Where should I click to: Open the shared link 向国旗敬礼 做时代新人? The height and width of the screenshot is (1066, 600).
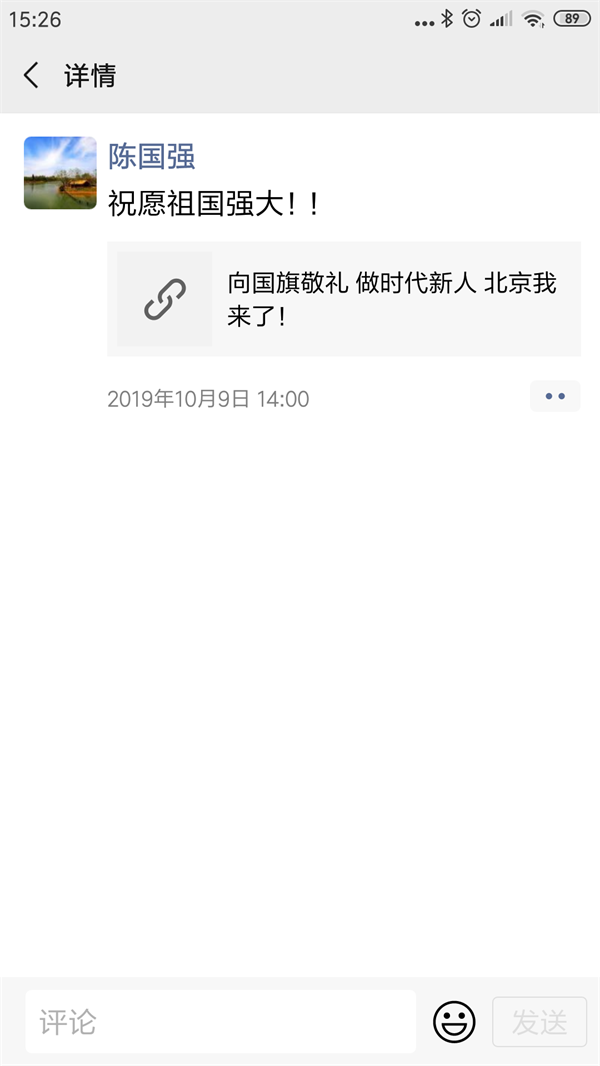click(x=344, y=299)
